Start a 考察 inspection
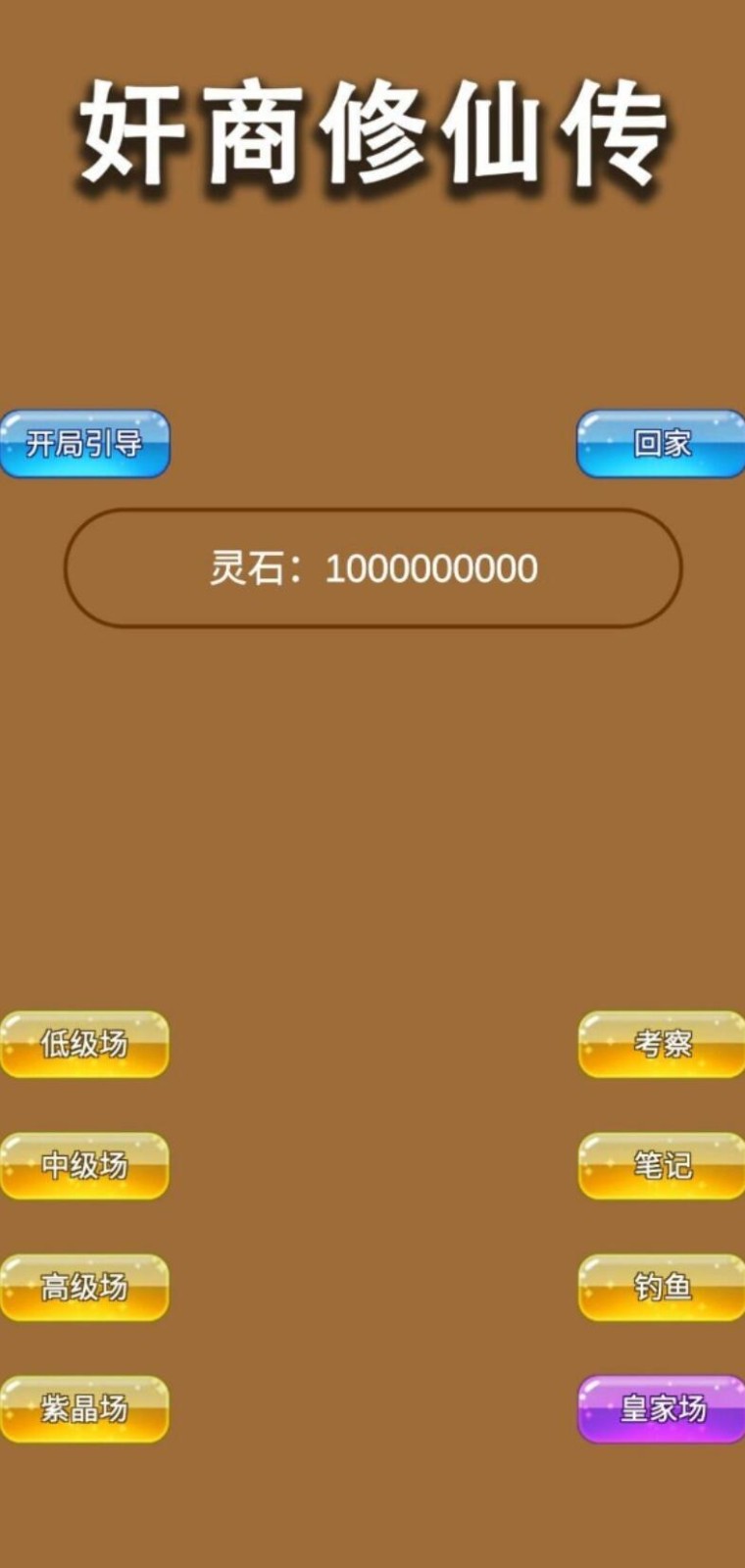The image size is (745, 1568). (x=662, y=1045)
